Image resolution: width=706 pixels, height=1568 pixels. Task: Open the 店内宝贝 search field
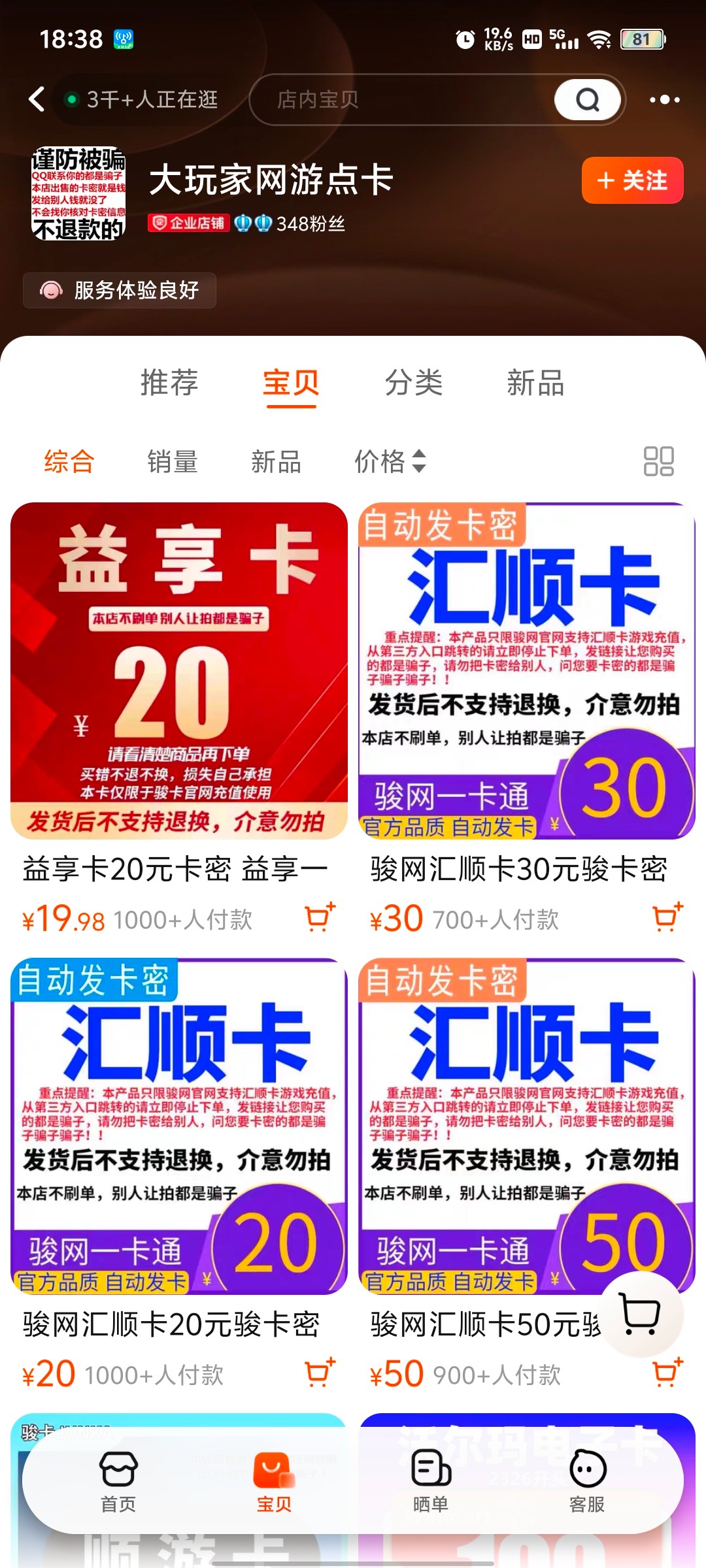[399, 100]
